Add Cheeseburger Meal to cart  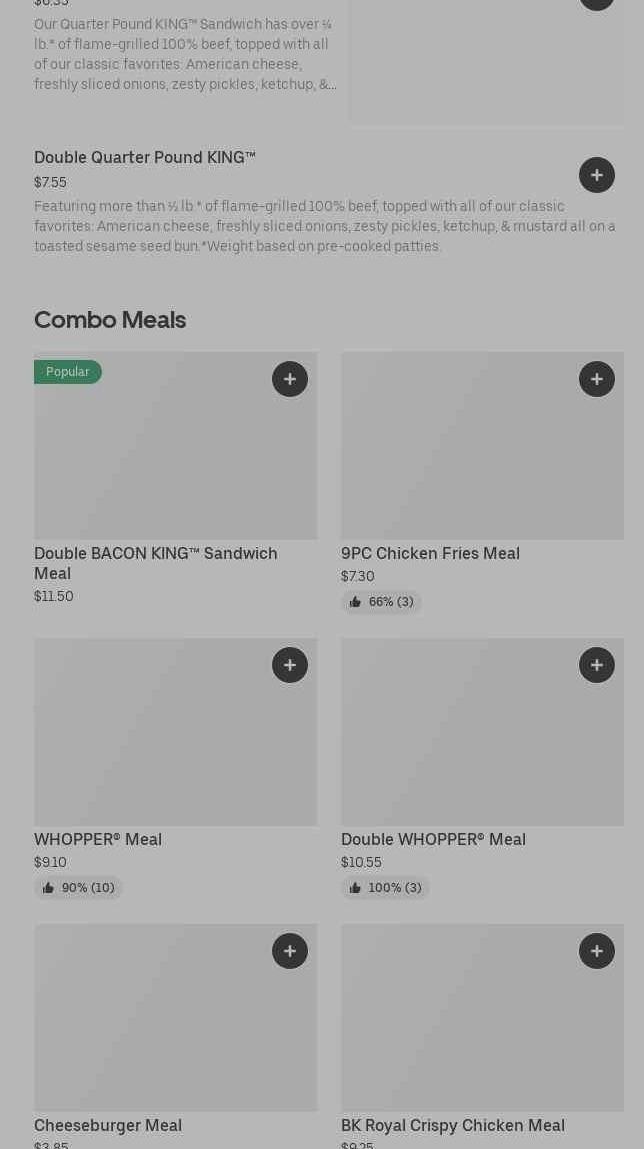(x=289, y=951)
